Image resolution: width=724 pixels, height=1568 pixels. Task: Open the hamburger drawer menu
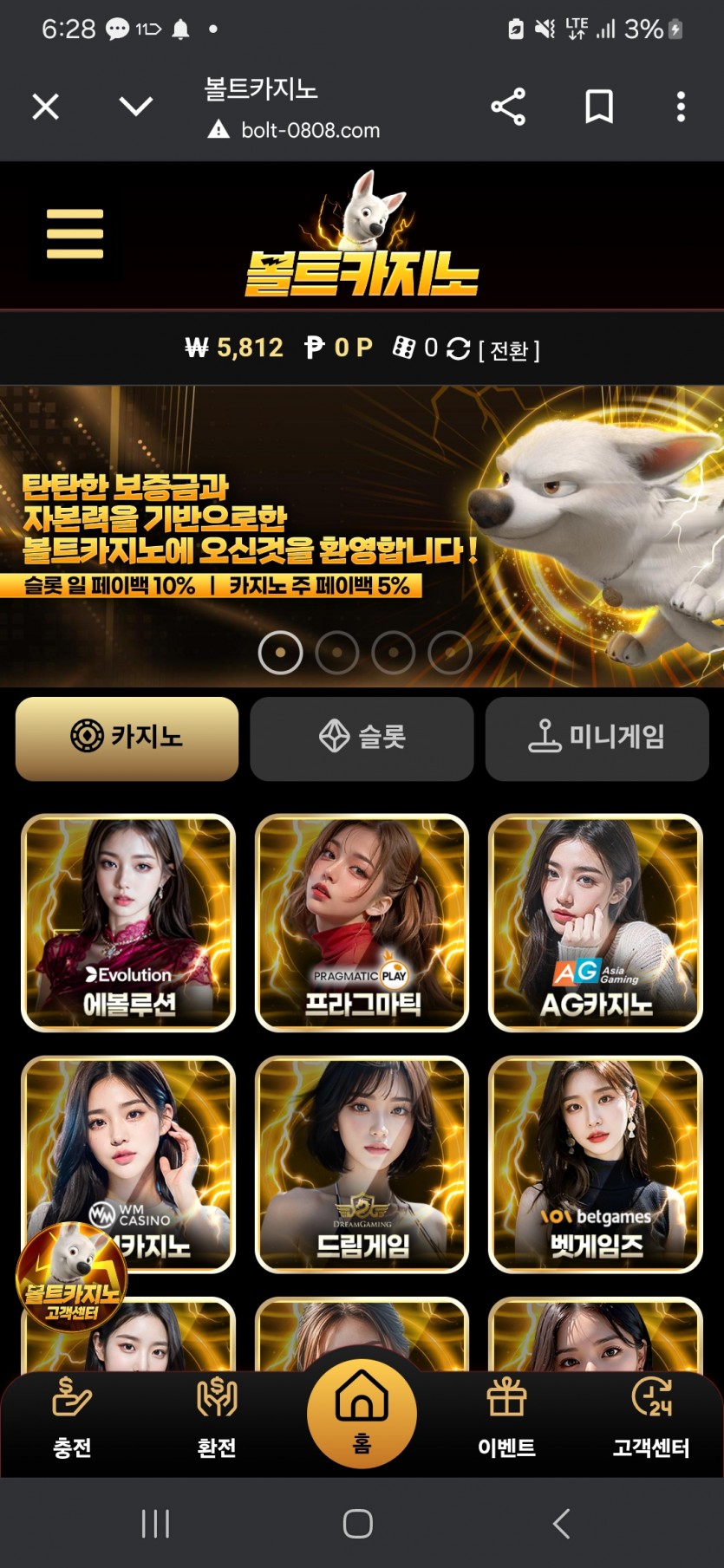click(x=75, y=233)
